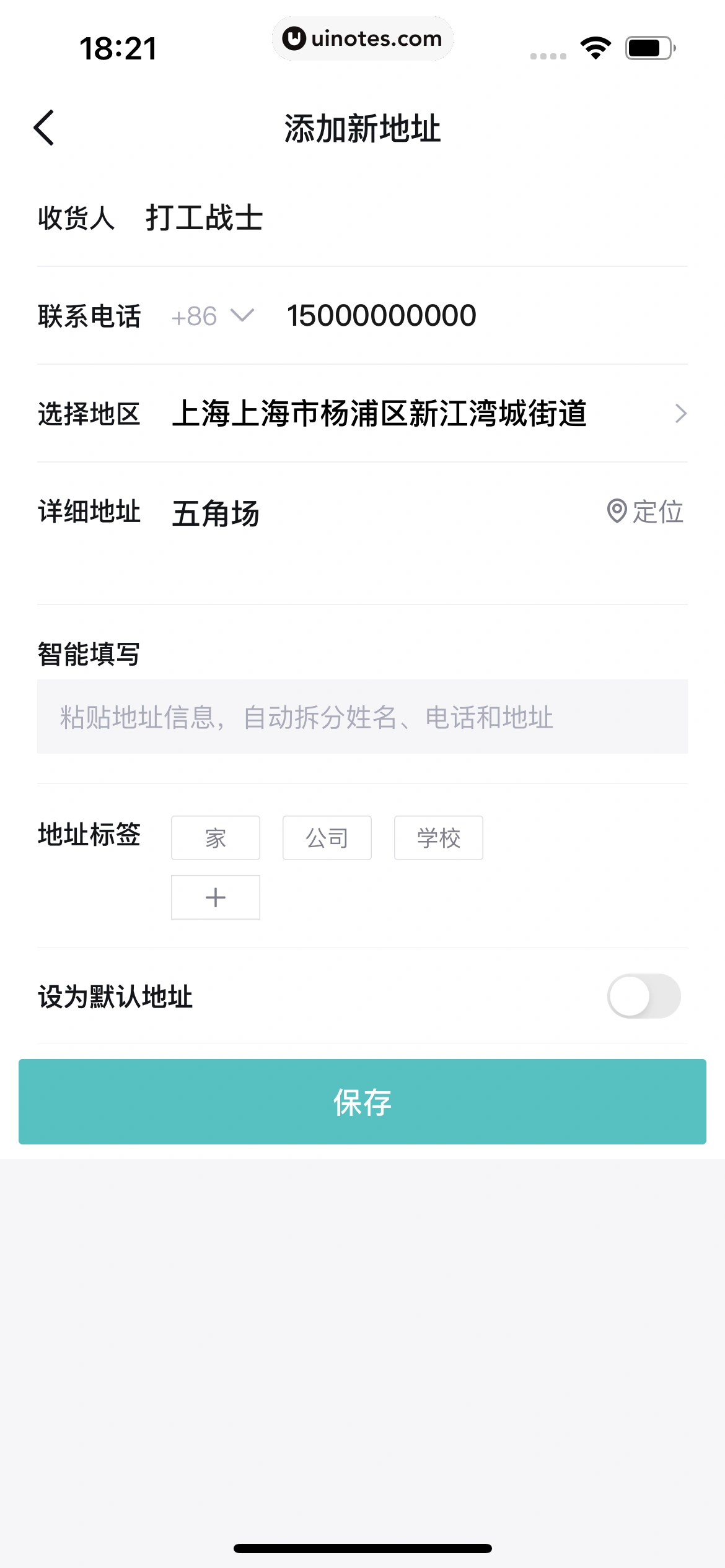Click the battery indicator icon
The height and width of the screenshot is (1568, 725).
click(648, 48)
